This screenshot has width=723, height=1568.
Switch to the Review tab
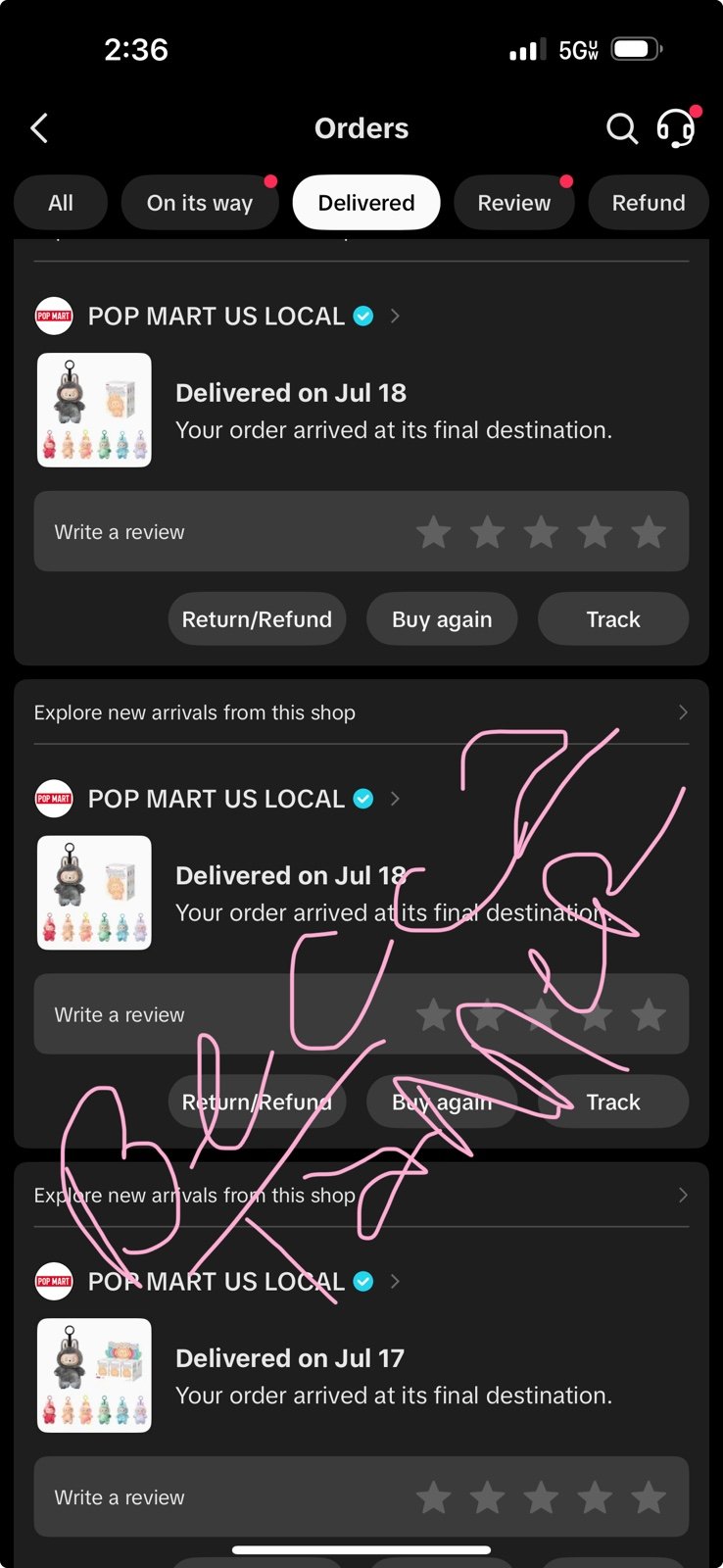pos(513,203)
